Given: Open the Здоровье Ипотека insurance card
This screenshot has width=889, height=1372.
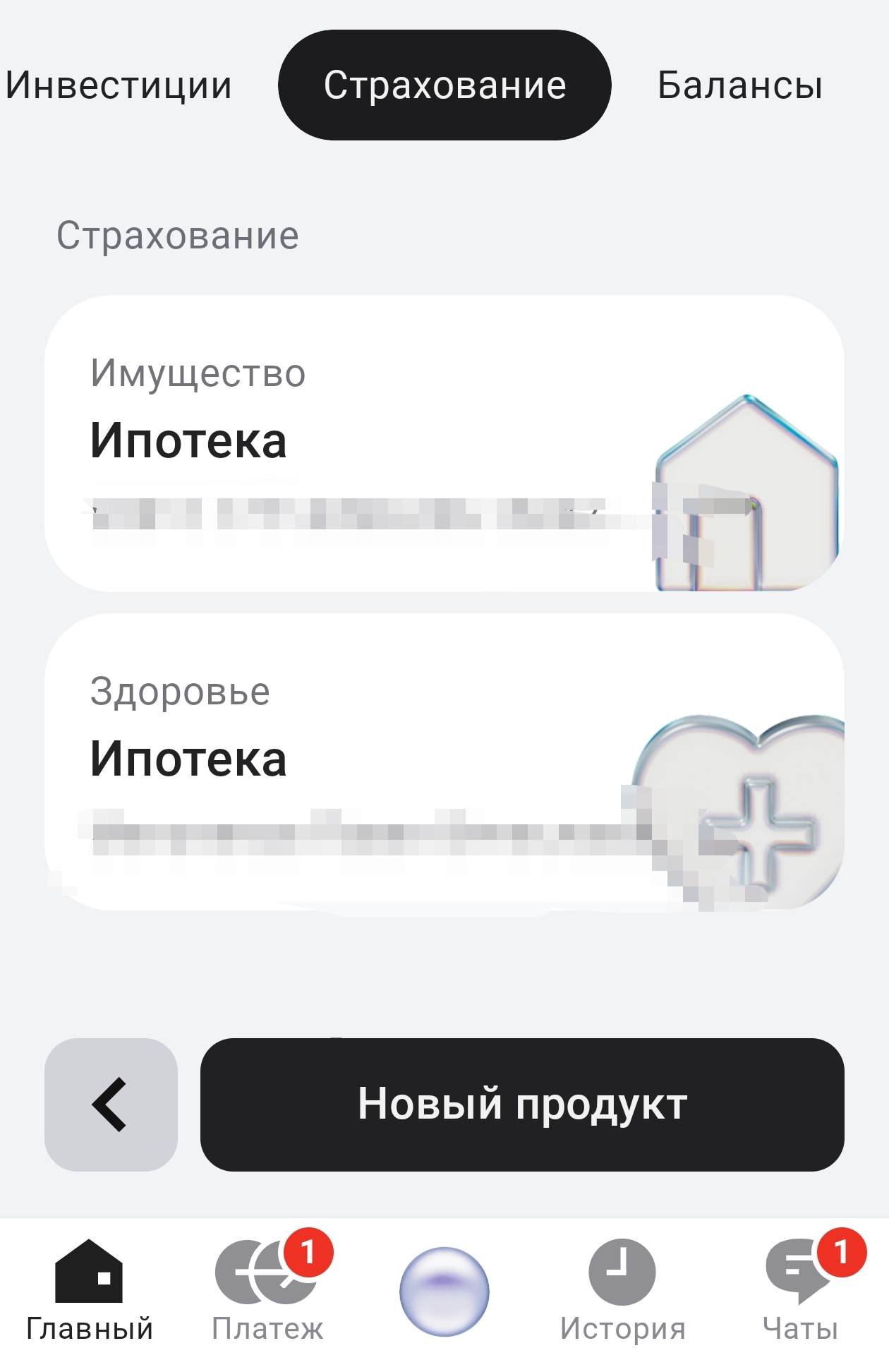Looking at the screenshot, I should [445, 761].
